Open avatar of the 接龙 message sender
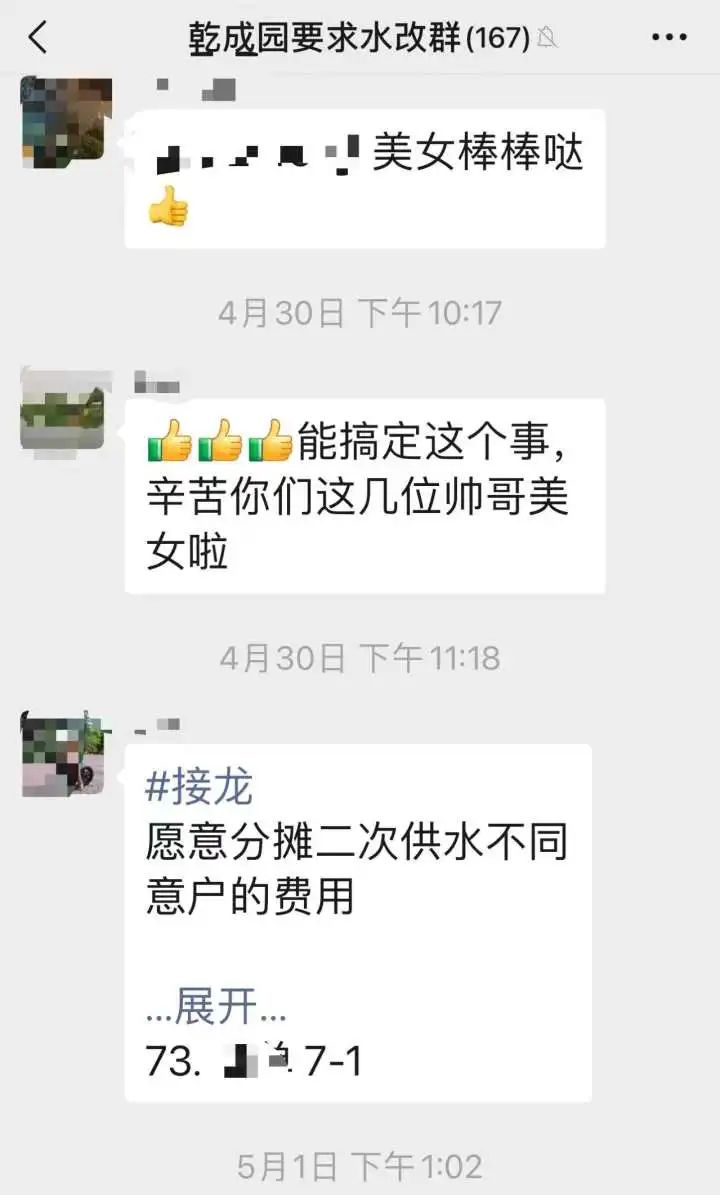 [64, 755]
